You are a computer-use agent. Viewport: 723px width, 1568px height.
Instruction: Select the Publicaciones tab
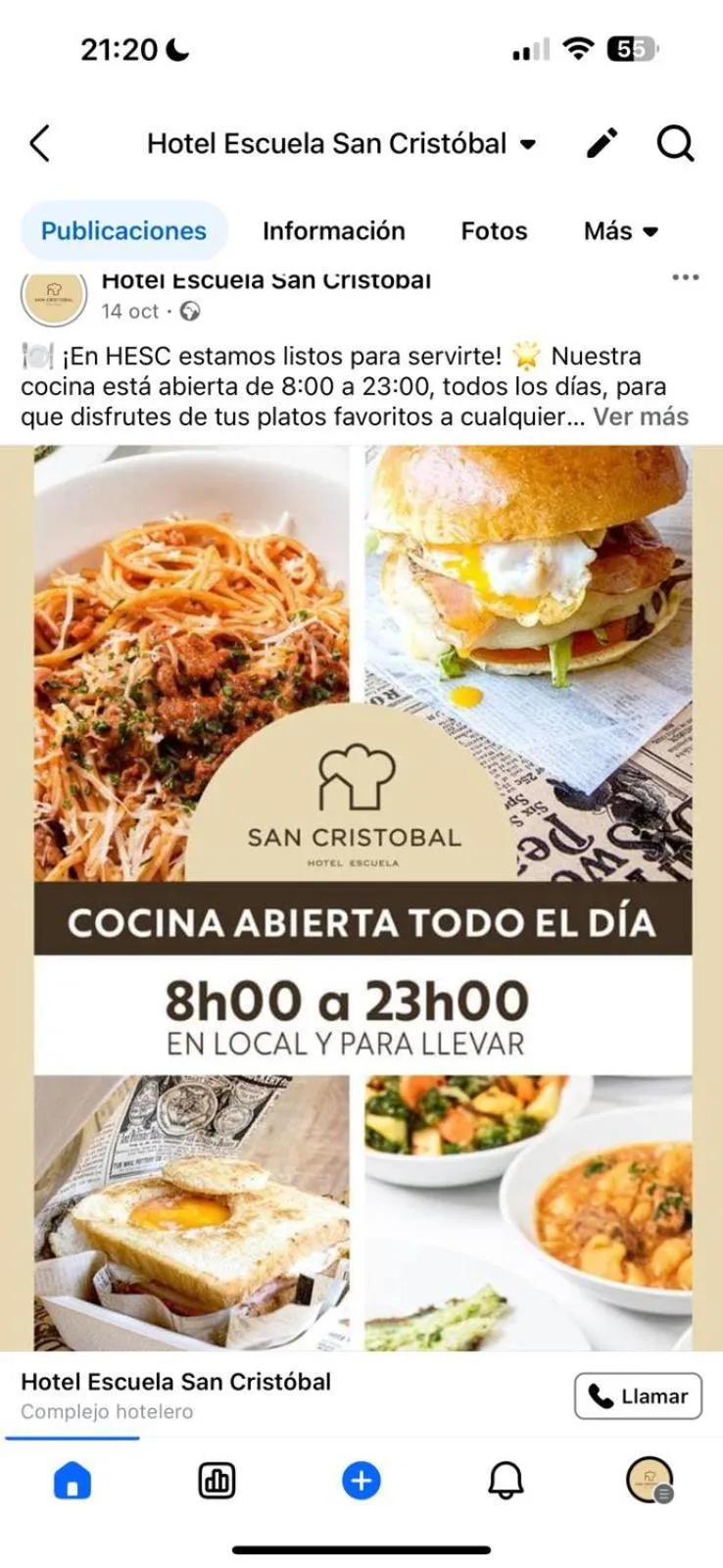pos(121,231)
